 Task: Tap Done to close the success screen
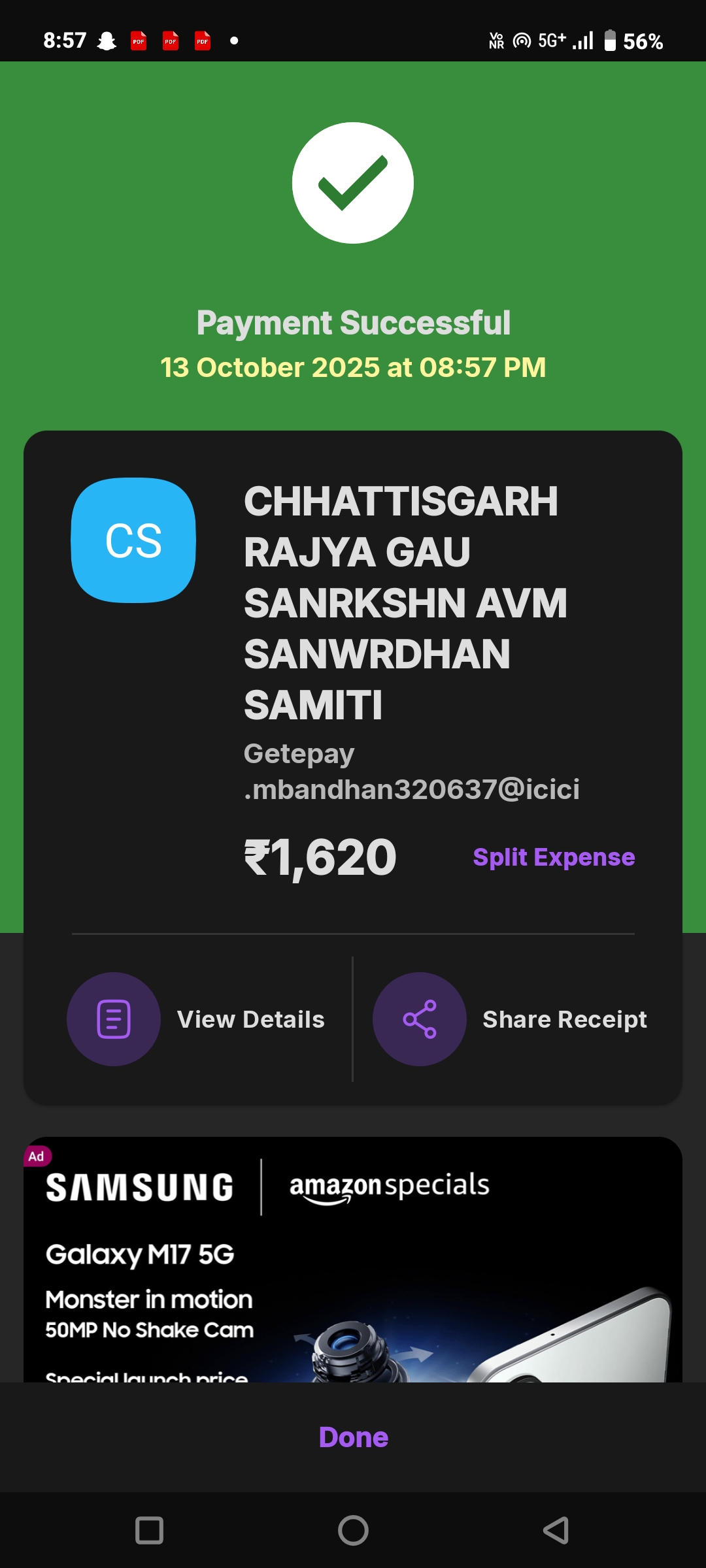[x=353, y=1437]
